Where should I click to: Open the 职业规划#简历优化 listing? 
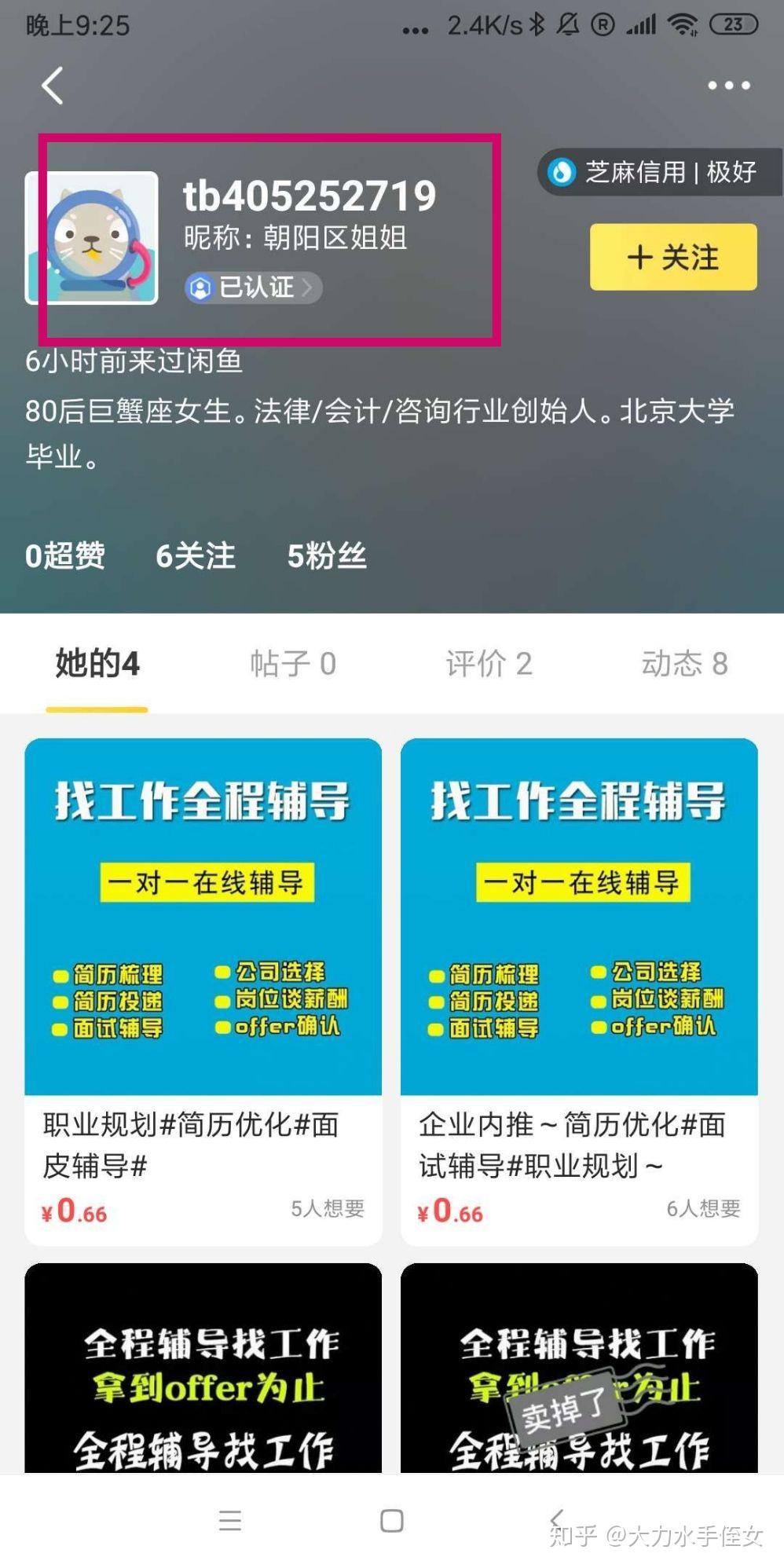[203, 990]
